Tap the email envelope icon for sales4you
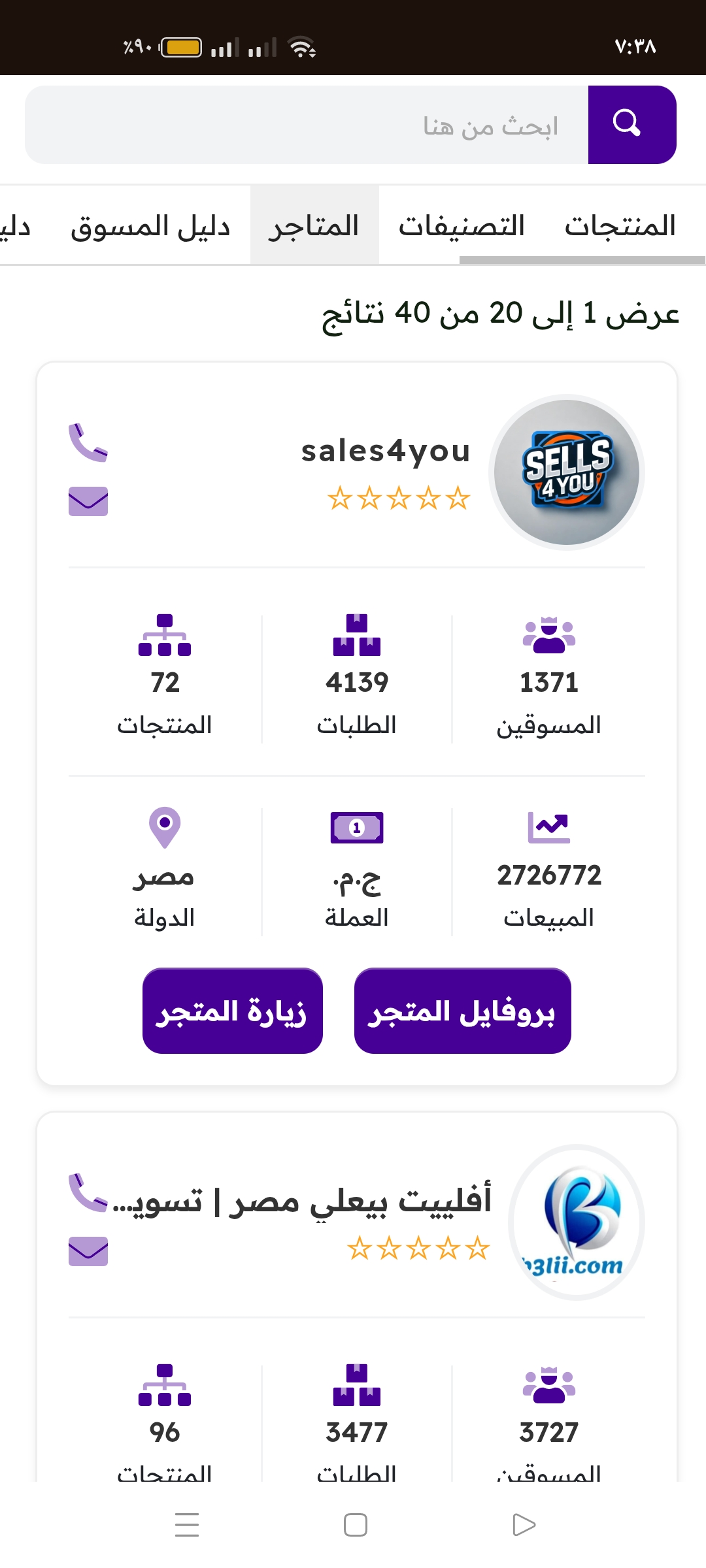706x1568 pixels. coord(88,502)
